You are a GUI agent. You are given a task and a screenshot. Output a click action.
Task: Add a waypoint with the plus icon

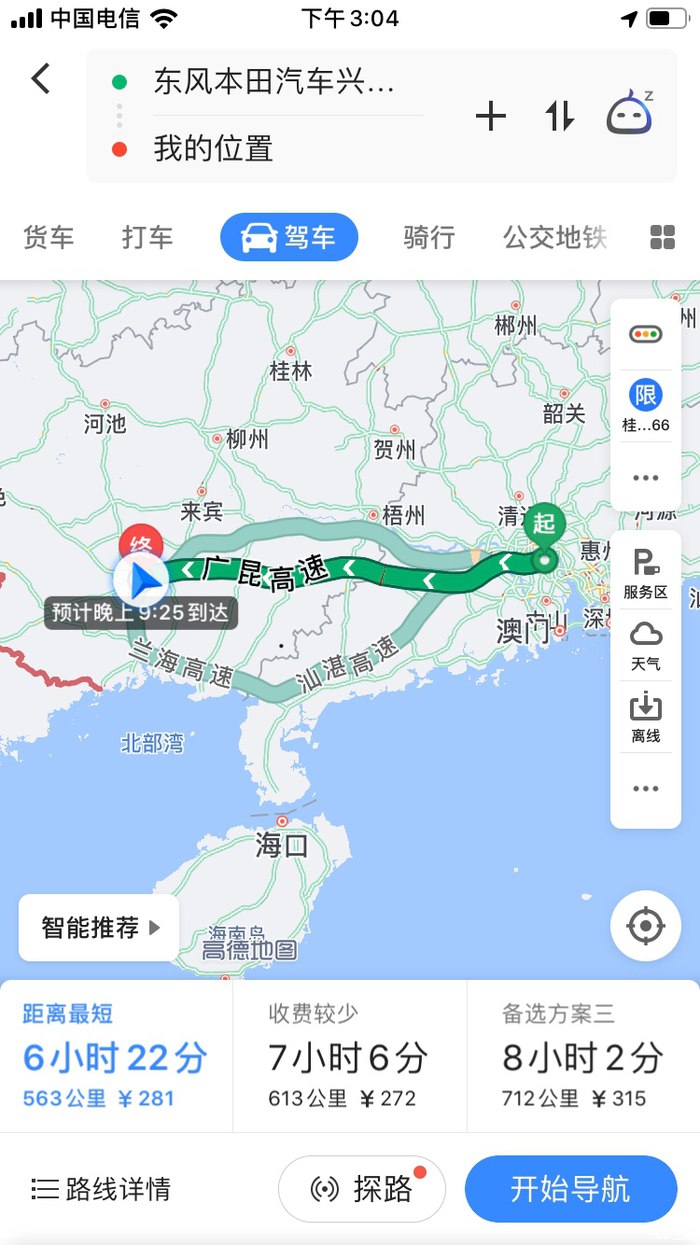click(x=490, y=117)
